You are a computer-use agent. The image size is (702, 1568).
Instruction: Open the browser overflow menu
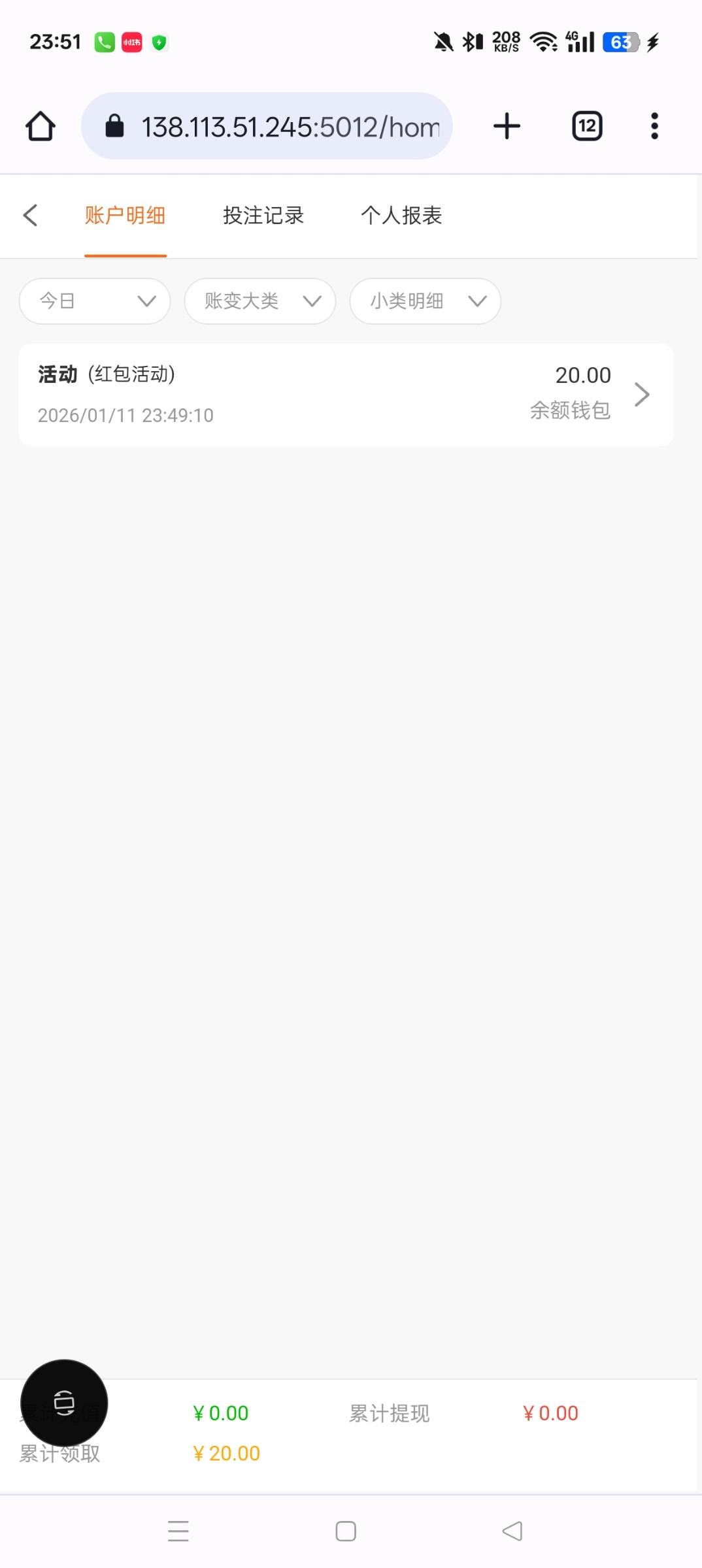coord(654,126)
